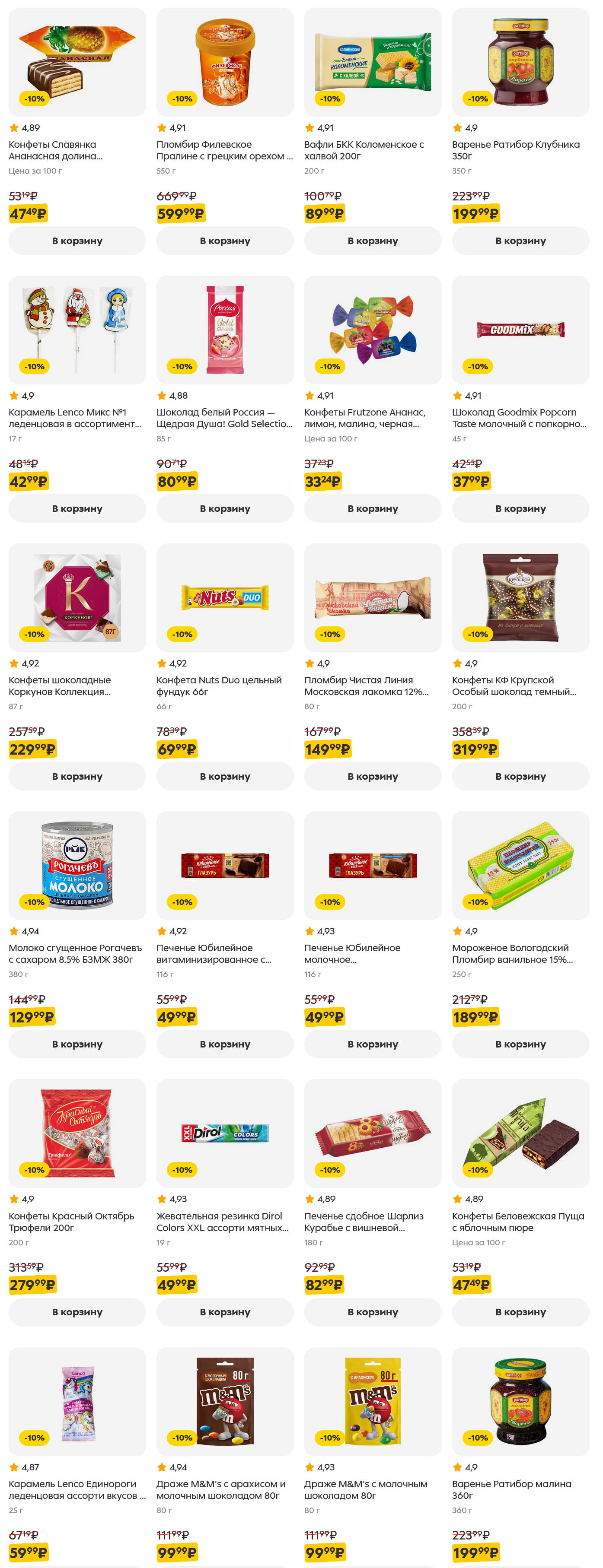Open Шоколад Goodmix Popcorn Taste product
Viewport: 603px width, 1568px height.
[x=520, y=330]
